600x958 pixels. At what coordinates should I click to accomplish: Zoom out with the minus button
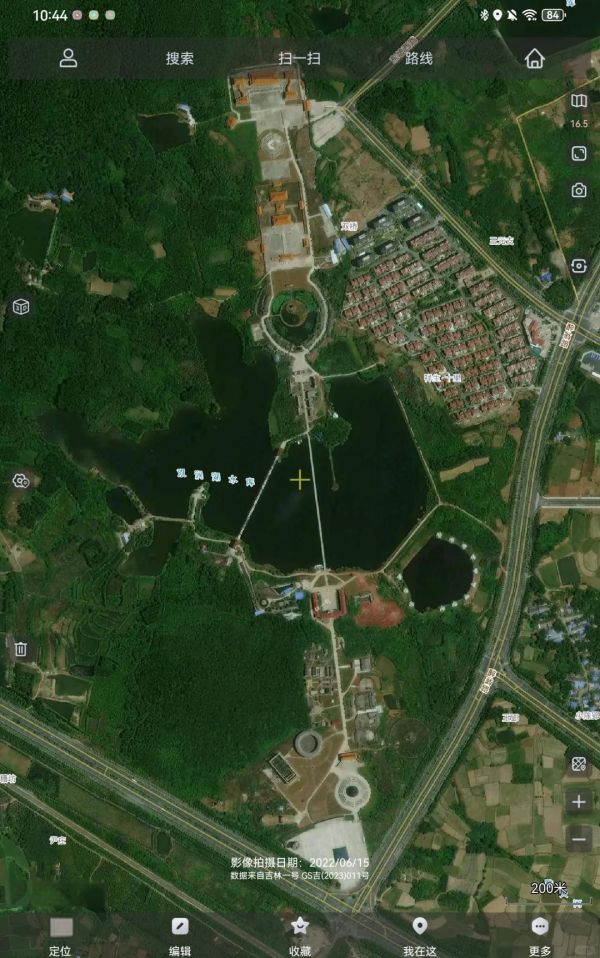579,840
